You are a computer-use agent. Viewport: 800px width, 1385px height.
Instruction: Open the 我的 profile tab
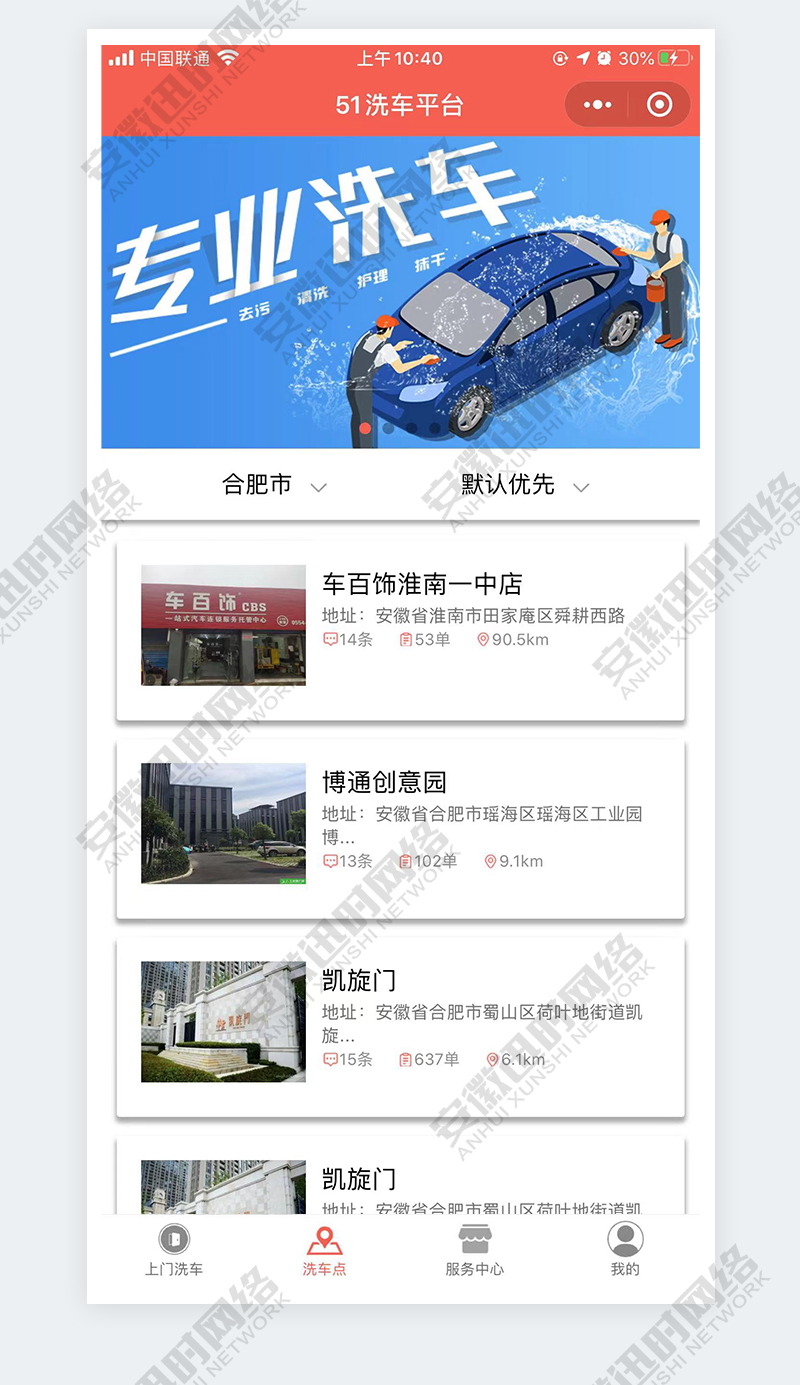point(625,1250)
